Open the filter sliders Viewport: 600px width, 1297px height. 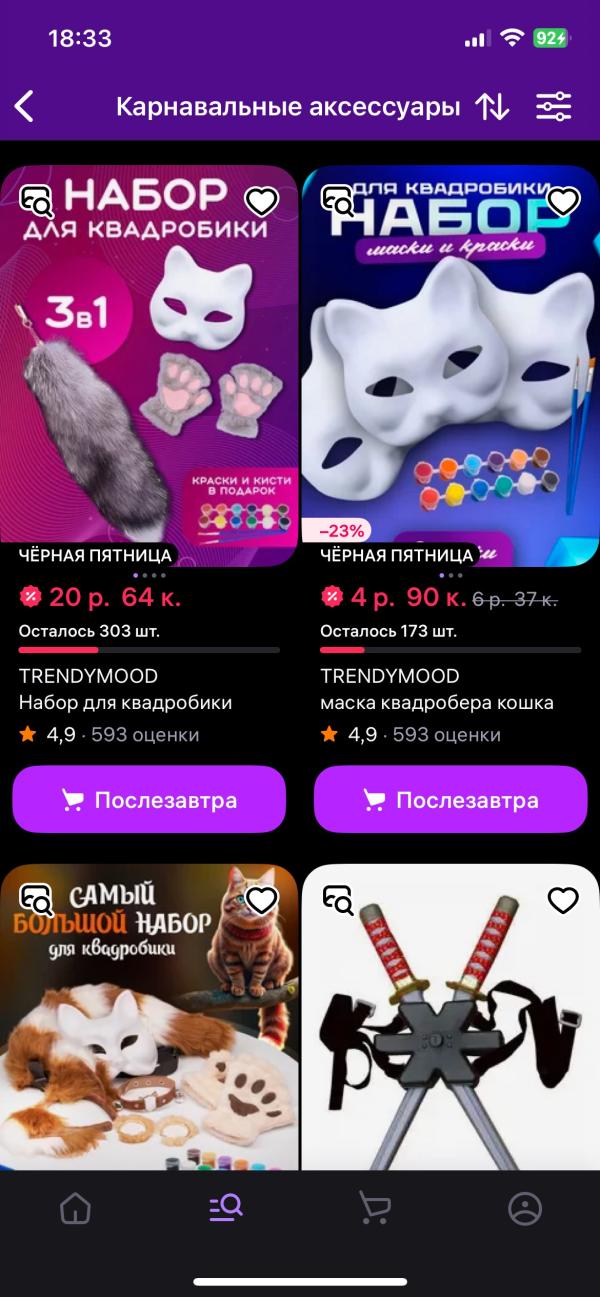553,106
